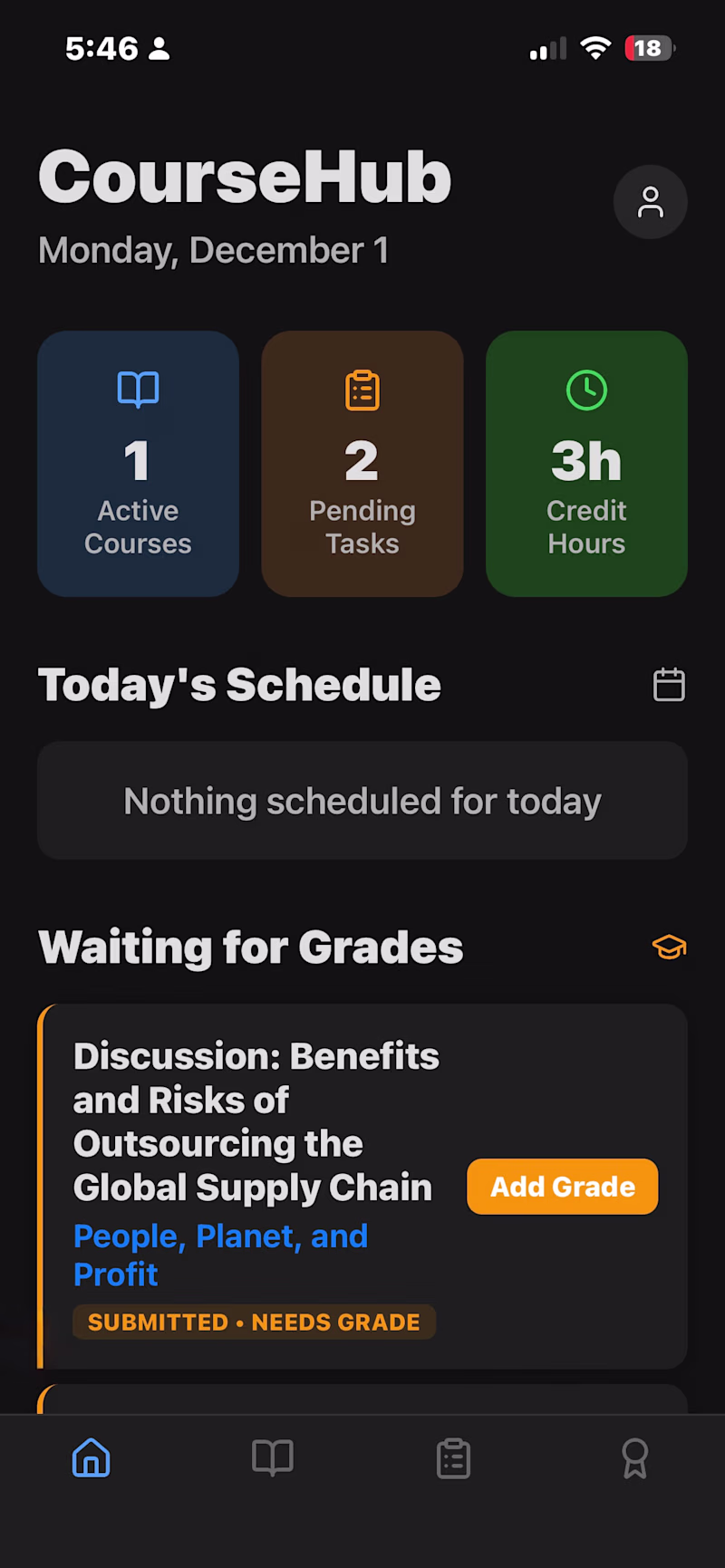The height and width of the screenshot is (1568, 725).
Task: Open the Credit Hours card
Action: coord(586,463)
